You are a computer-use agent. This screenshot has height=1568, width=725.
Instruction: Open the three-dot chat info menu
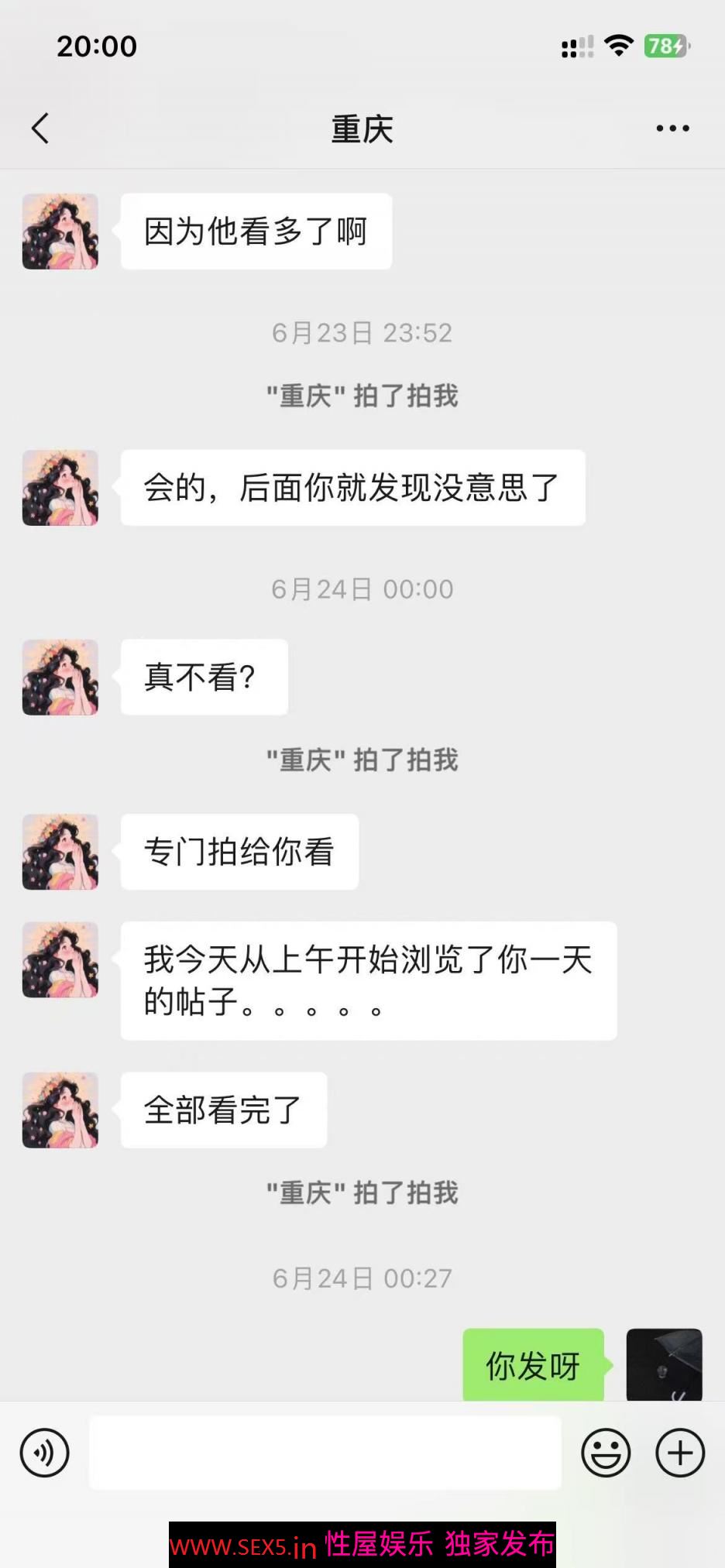pos(672,129)
